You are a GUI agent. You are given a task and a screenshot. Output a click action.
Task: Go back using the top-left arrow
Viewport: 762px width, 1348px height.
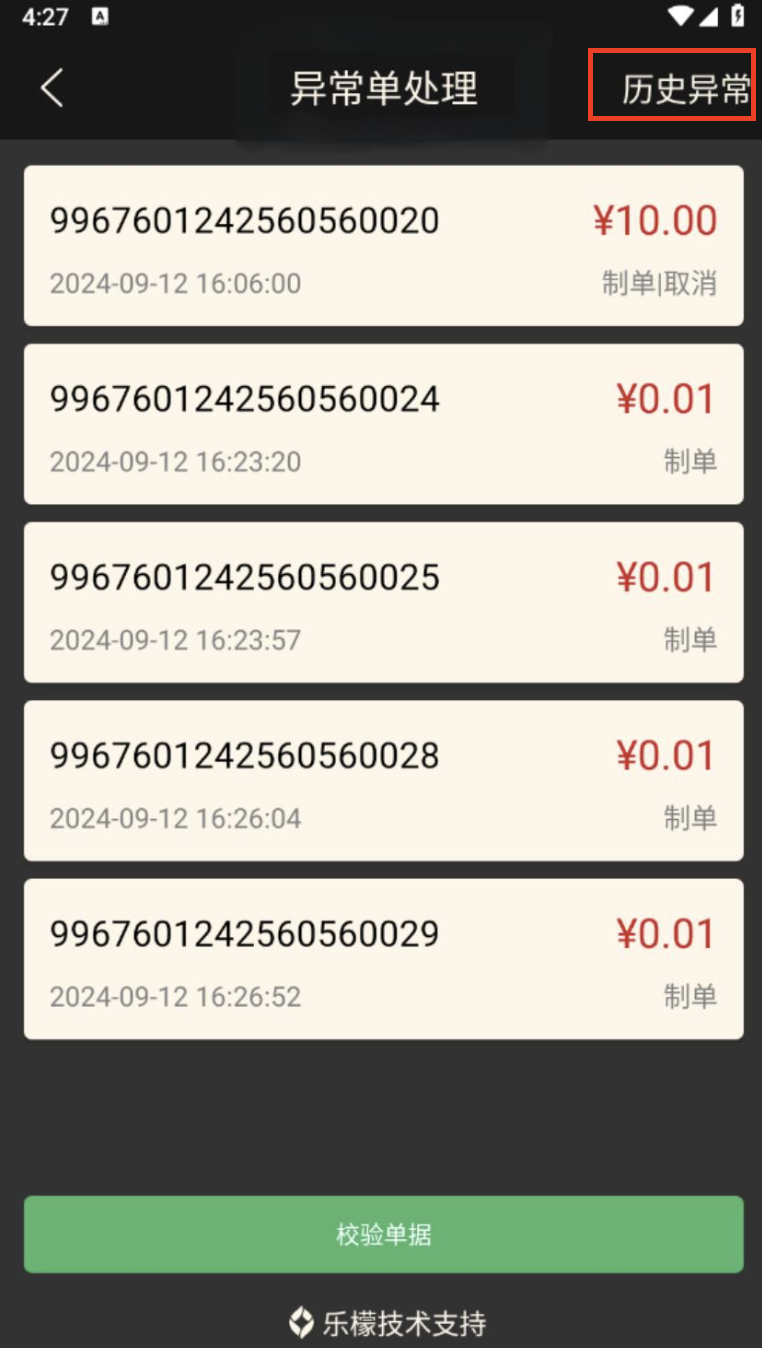[x=52, y=88]
